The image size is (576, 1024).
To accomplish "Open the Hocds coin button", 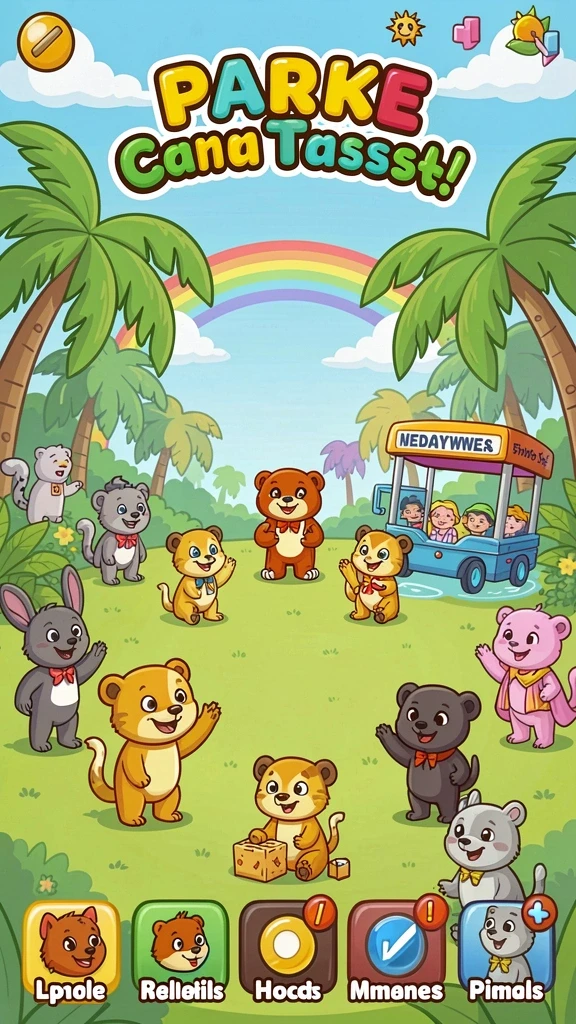I will (x=288, y=948).
